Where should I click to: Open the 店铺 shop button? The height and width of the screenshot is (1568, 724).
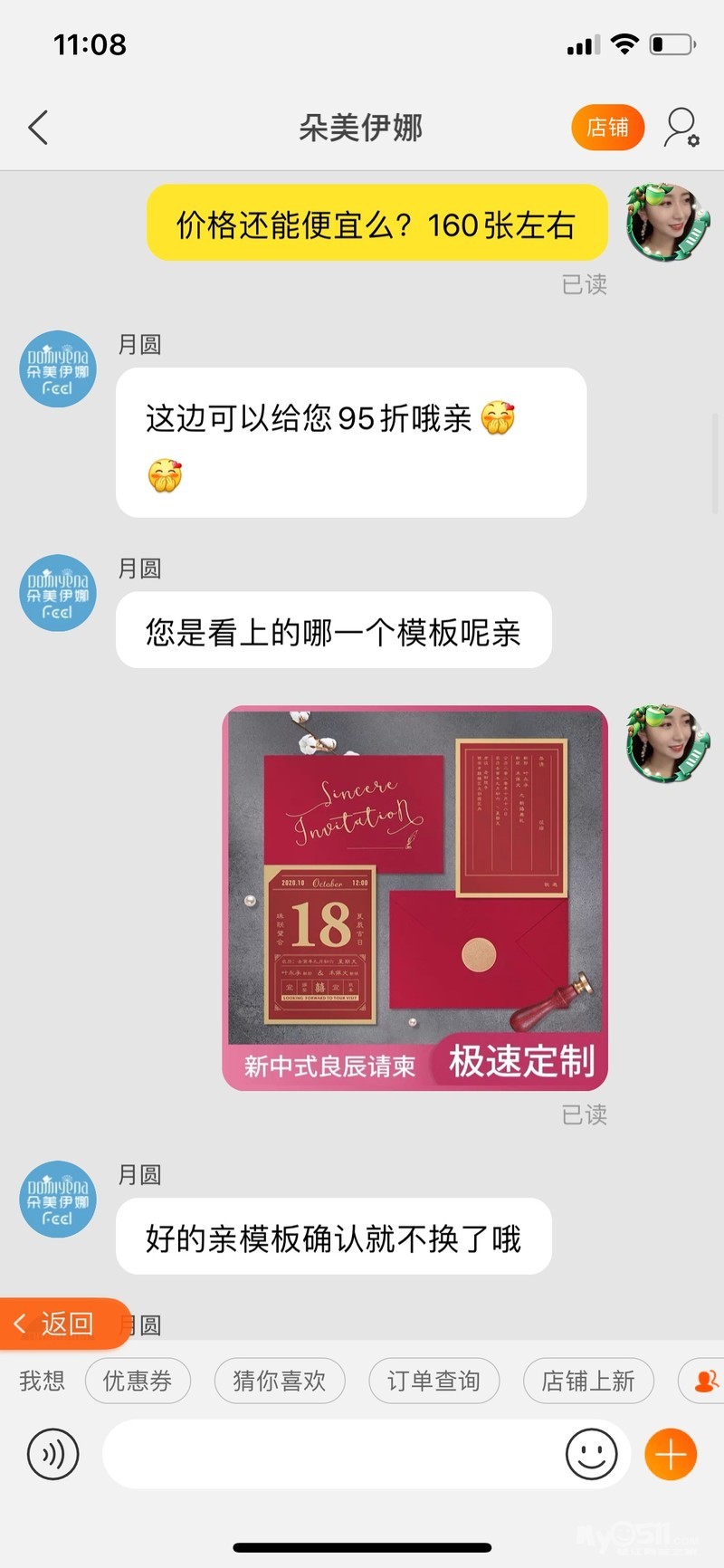click(607, 128)
